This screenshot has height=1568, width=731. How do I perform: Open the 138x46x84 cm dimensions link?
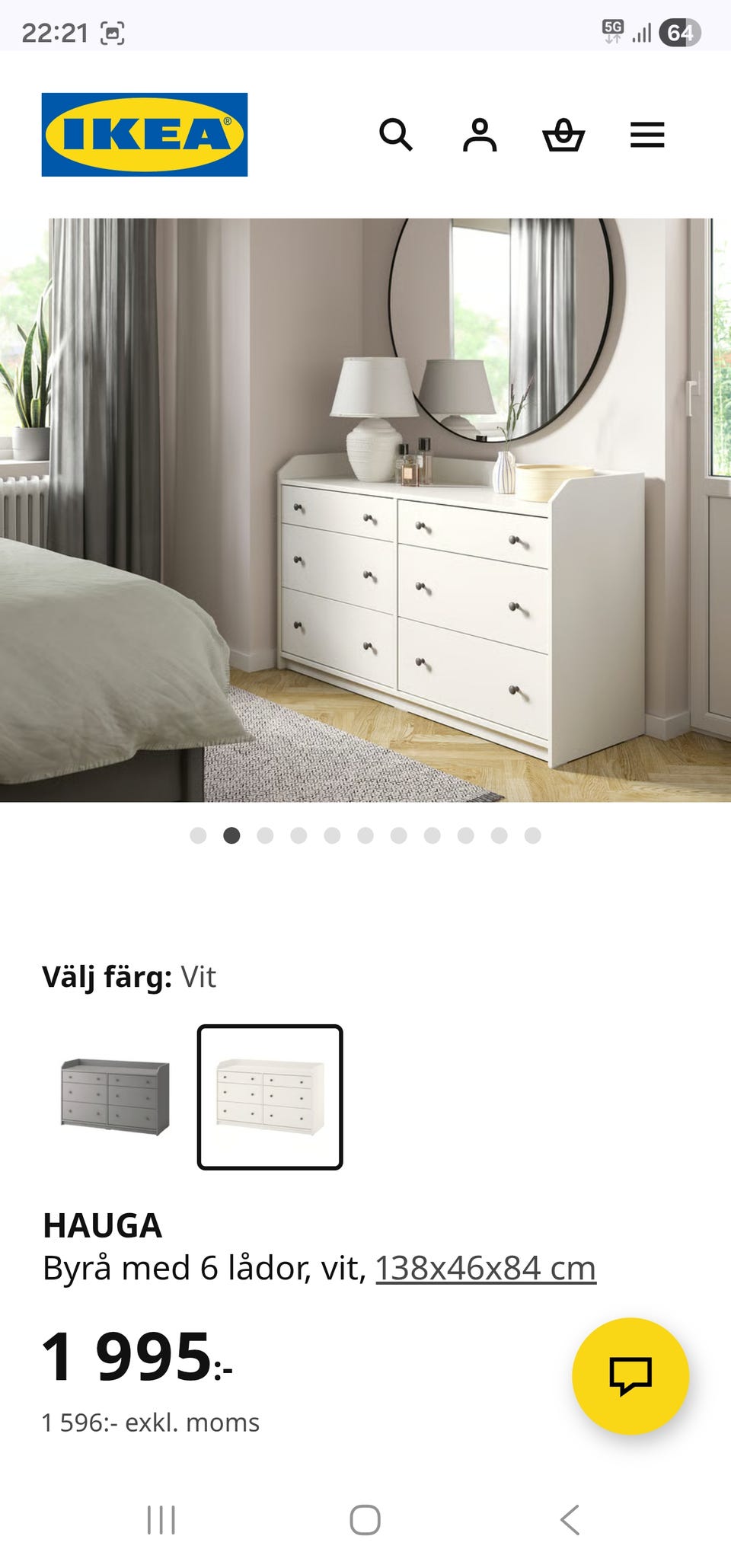click(485, 1269)
